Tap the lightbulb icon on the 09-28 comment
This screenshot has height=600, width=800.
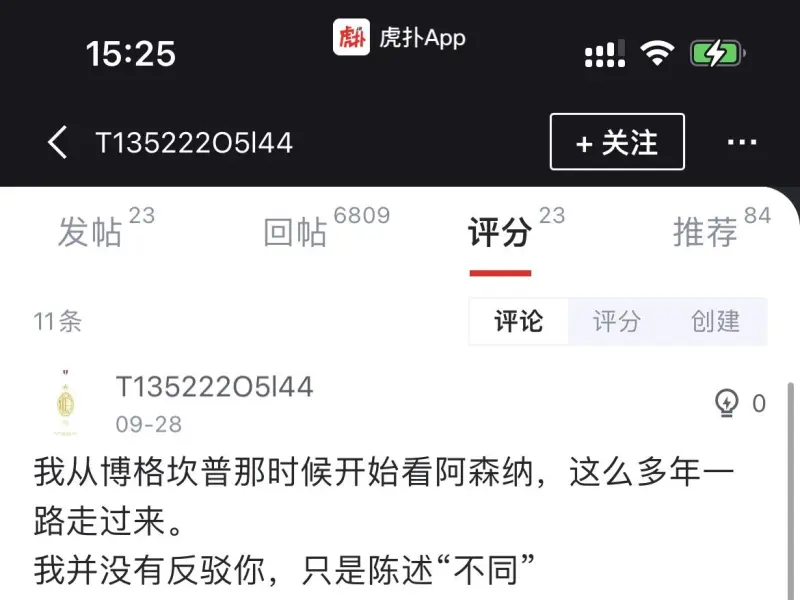[x=726, y=403]
